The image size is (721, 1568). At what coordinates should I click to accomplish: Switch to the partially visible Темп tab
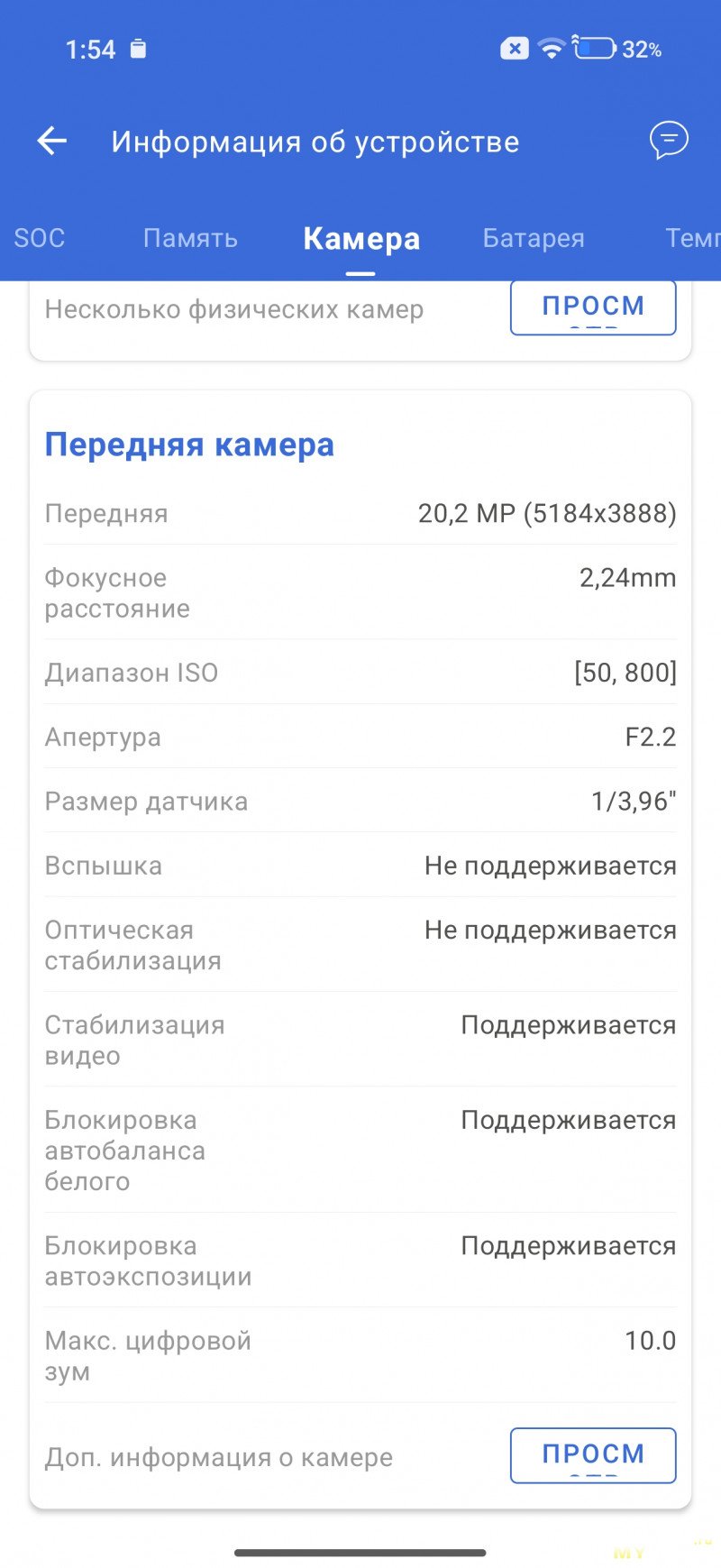point(692,238)
